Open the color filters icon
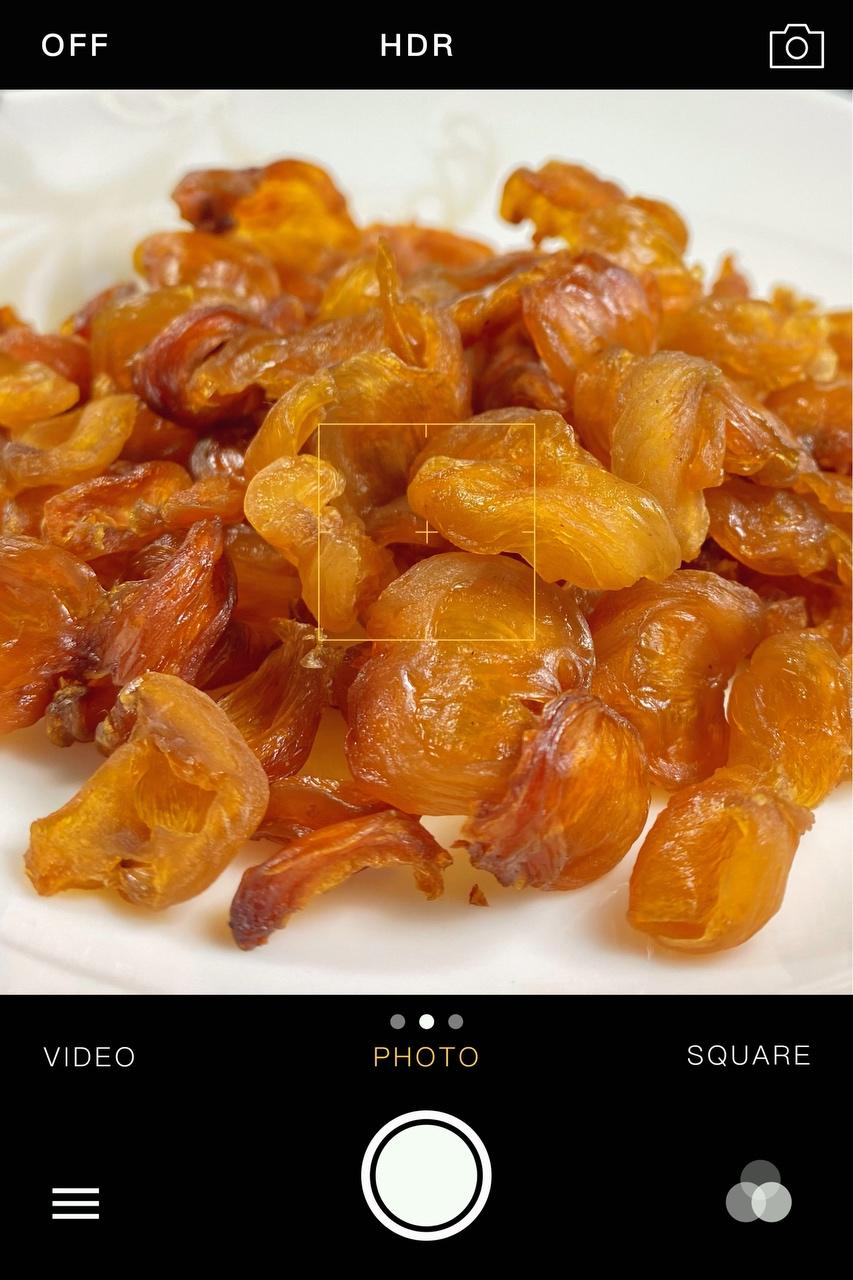Viewport: 853px width, 1280px height. [x=759, y=1192]
